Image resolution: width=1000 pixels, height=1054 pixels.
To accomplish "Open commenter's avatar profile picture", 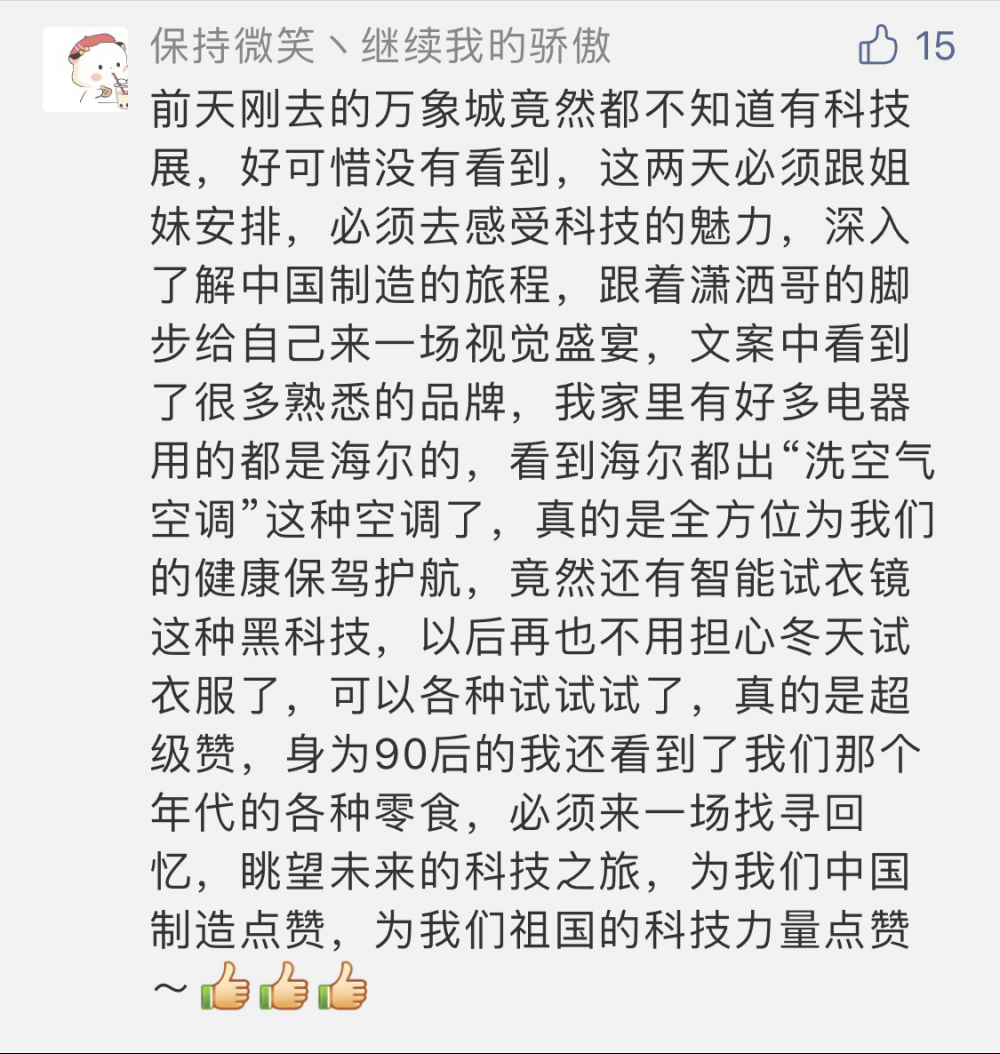I will tap(85, 69).
